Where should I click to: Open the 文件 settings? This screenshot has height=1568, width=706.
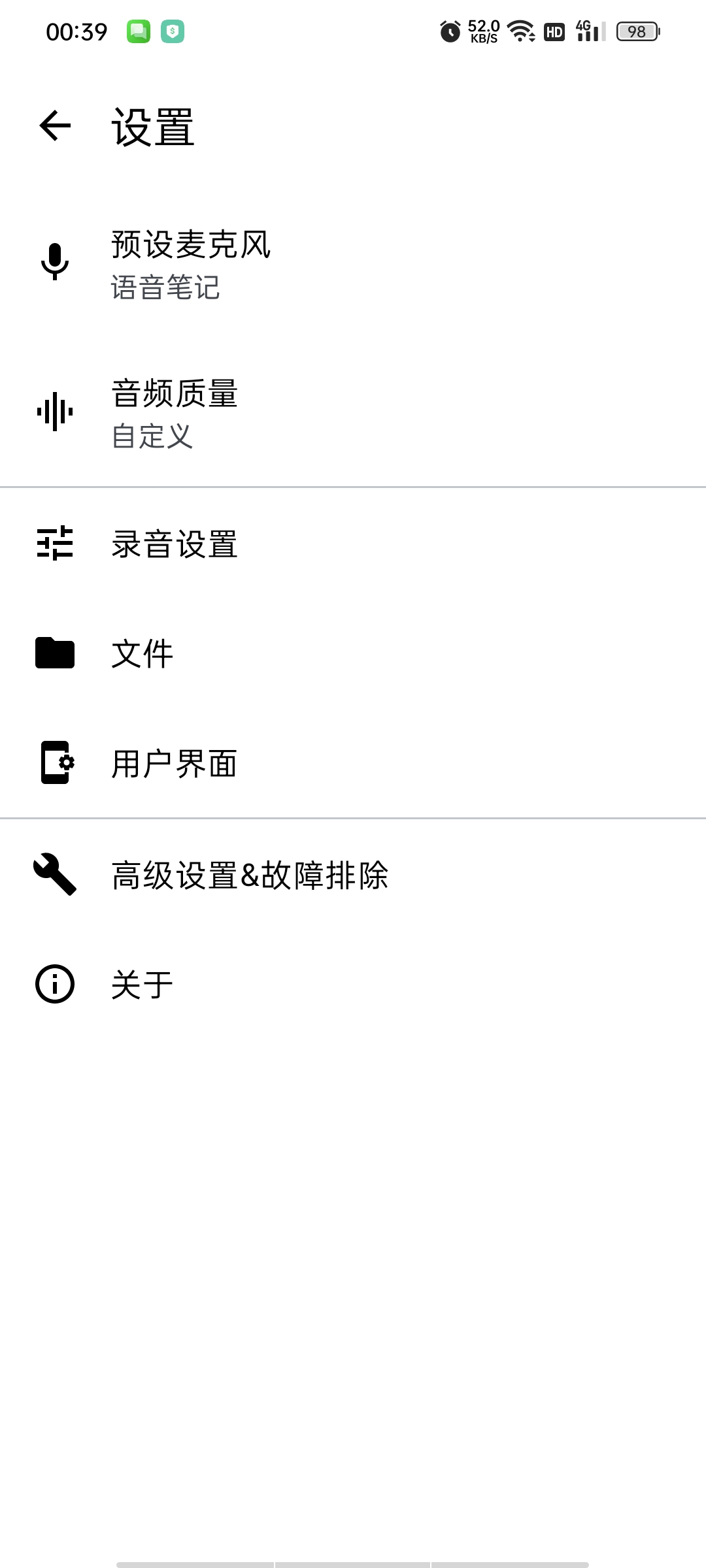tap(353, 653)
